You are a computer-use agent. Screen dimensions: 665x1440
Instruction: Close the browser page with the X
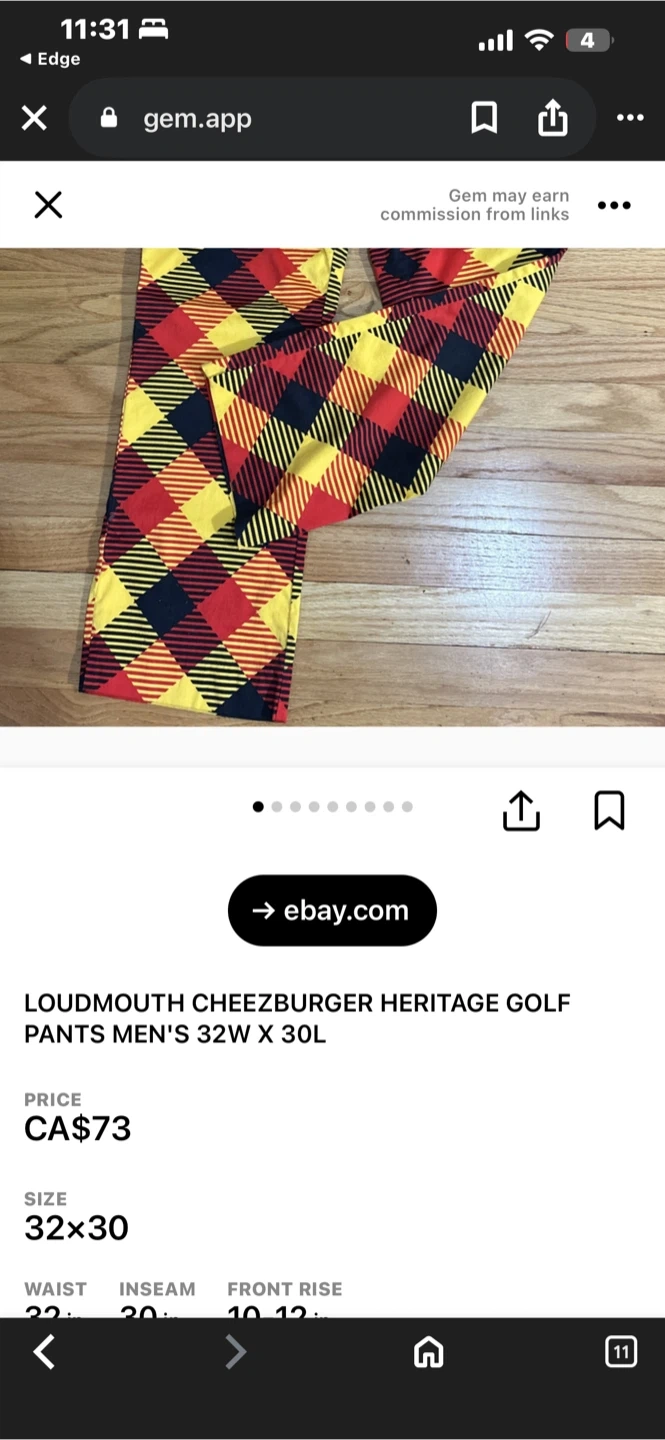tap(34, 119)
